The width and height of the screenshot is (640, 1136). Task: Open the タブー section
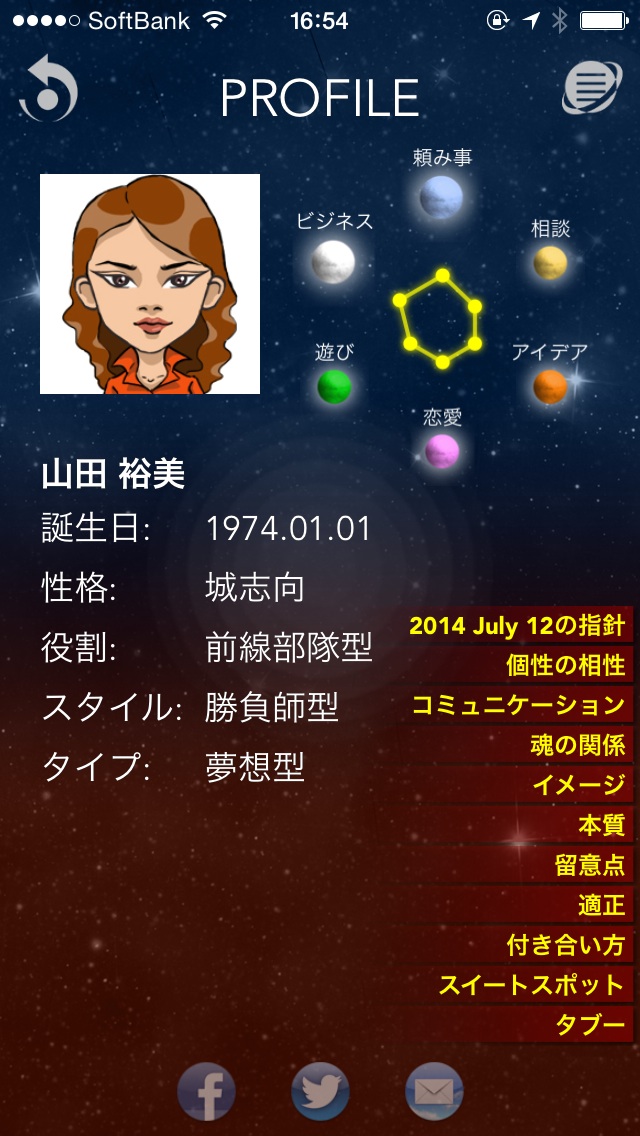coord(590,1025)
